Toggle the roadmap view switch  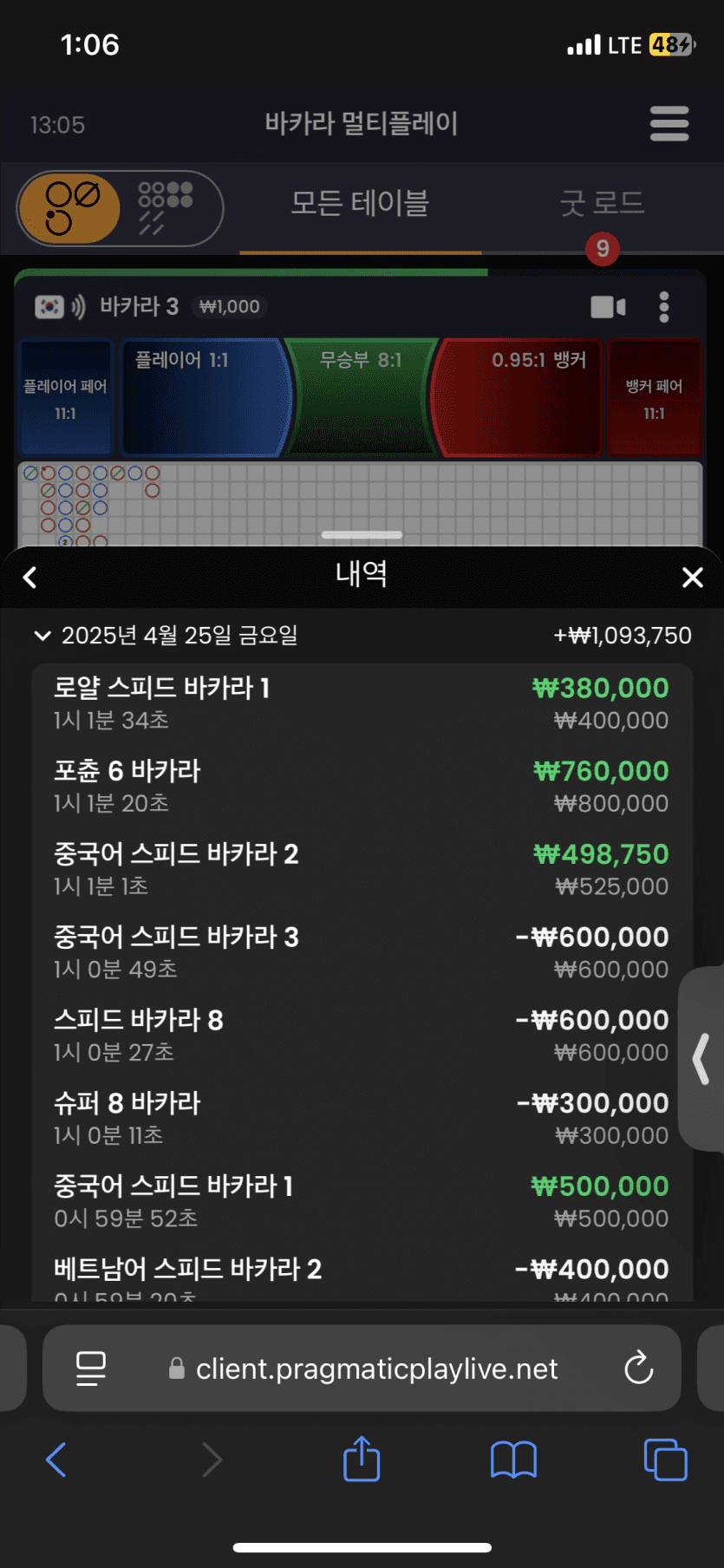point(120,208)
